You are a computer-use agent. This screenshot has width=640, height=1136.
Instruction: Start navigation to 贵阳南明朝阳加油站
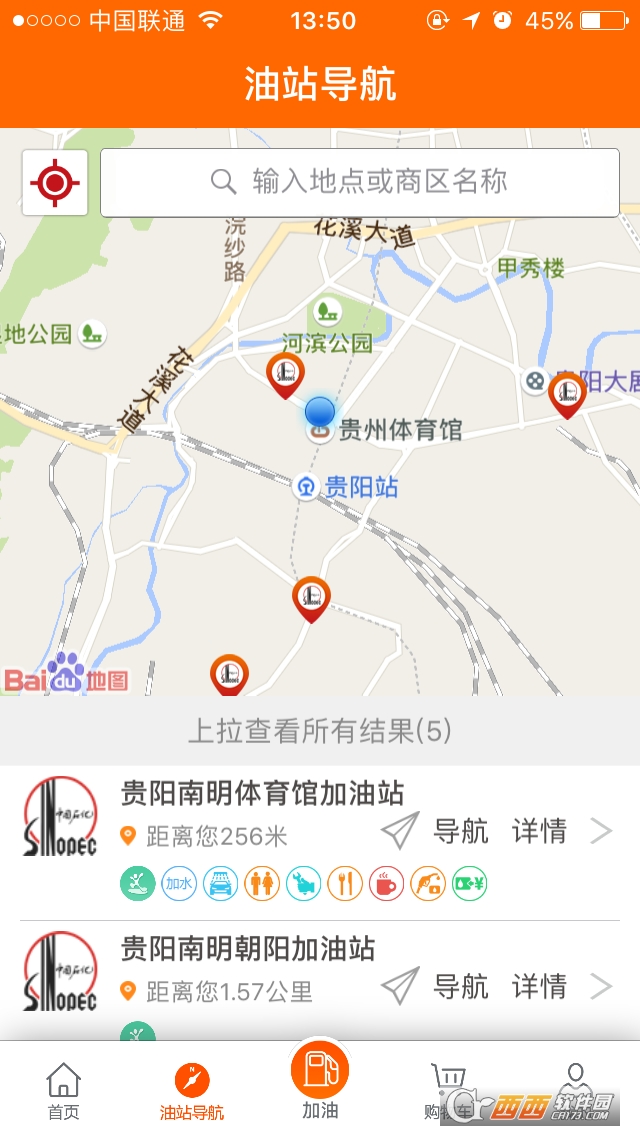[x=435, y=987]
